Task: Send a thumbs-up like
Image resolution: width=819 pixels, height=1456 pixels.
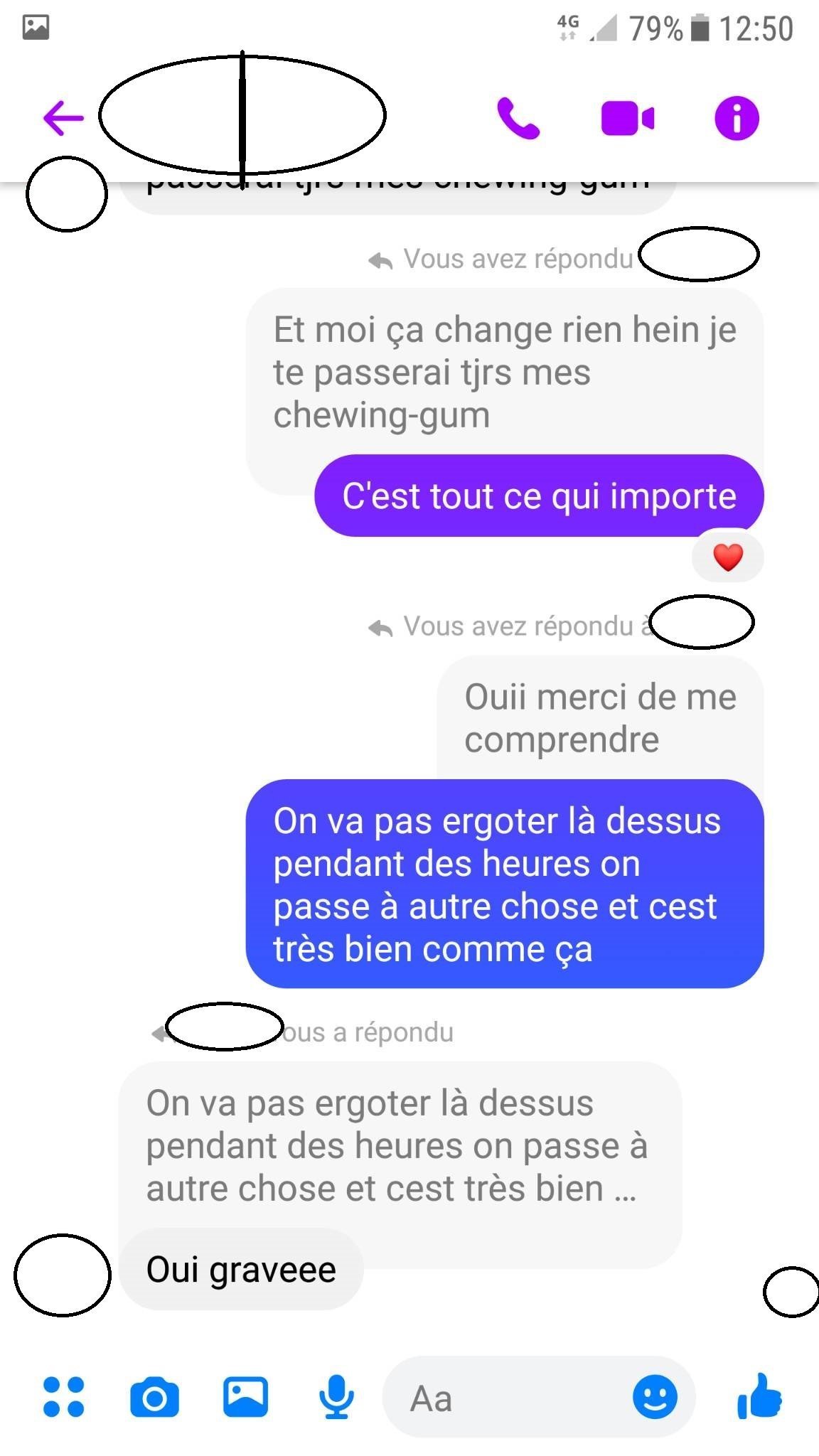Action: [759, 1397]
